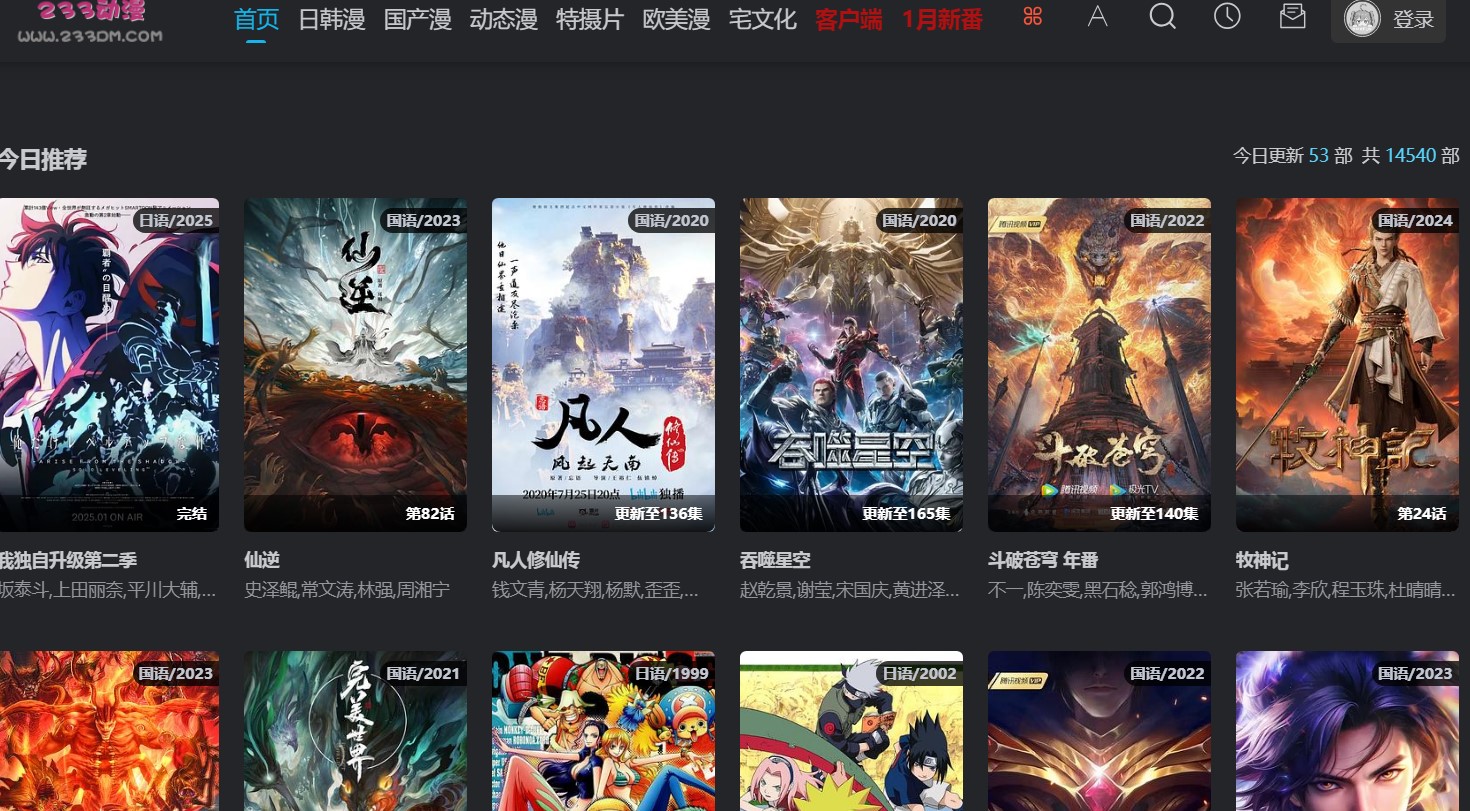
Task: Open the 吞噬星空 card
Action: [x=851, y=364]
